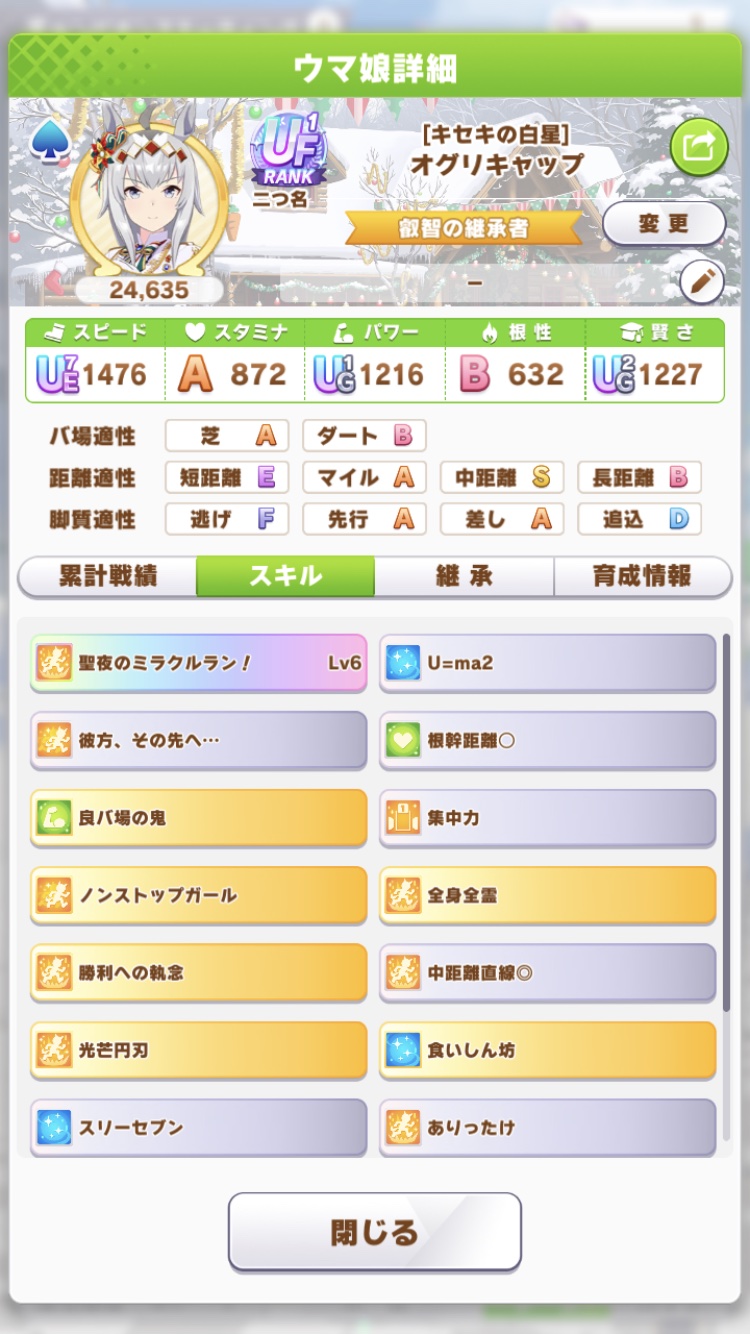Open the 継承 tab

[464, 576]
